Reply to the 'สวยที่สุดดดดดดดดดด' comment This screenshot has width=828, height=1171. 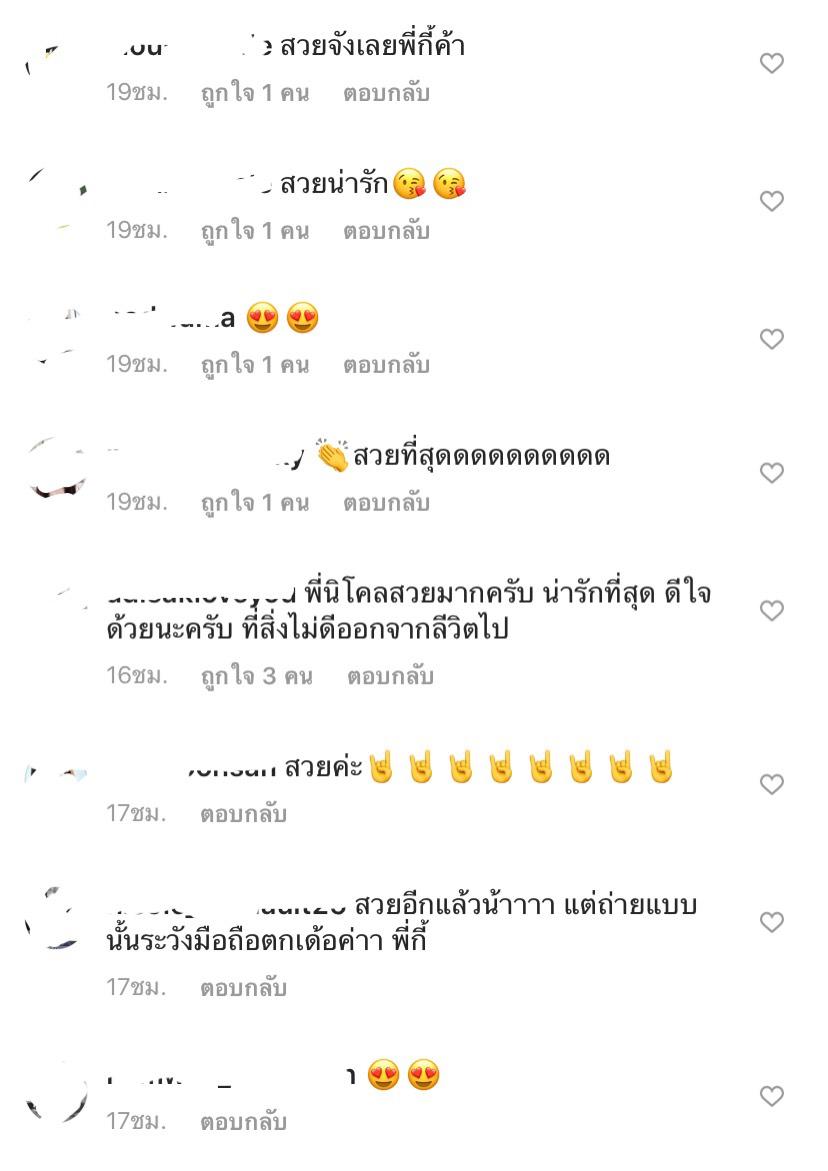pos(386,502)
